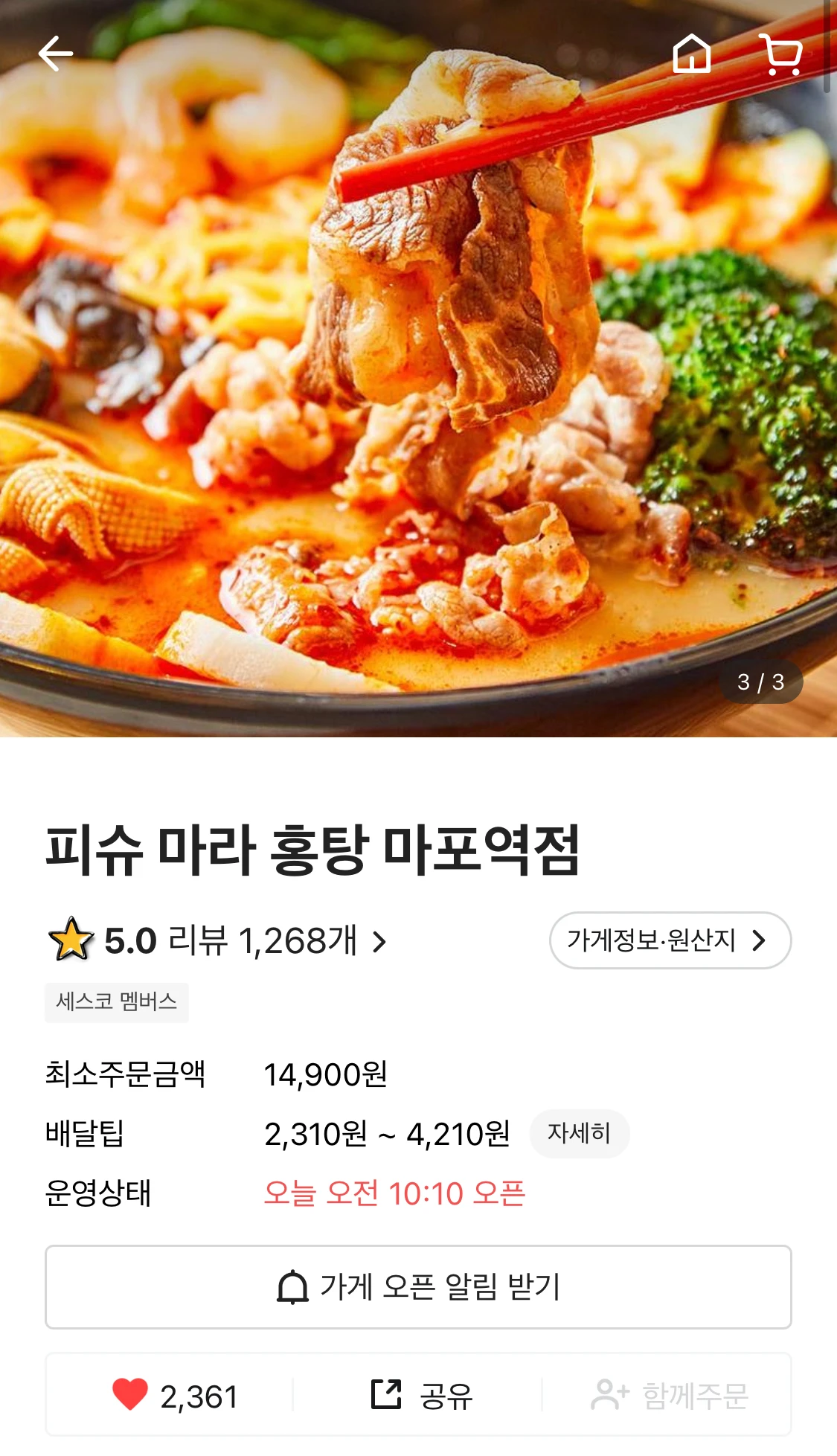Viewport: 837px width, 1456px height.
Task: Tap 가게 오픈 알림 받기 button
Action: pos(418,1286)
